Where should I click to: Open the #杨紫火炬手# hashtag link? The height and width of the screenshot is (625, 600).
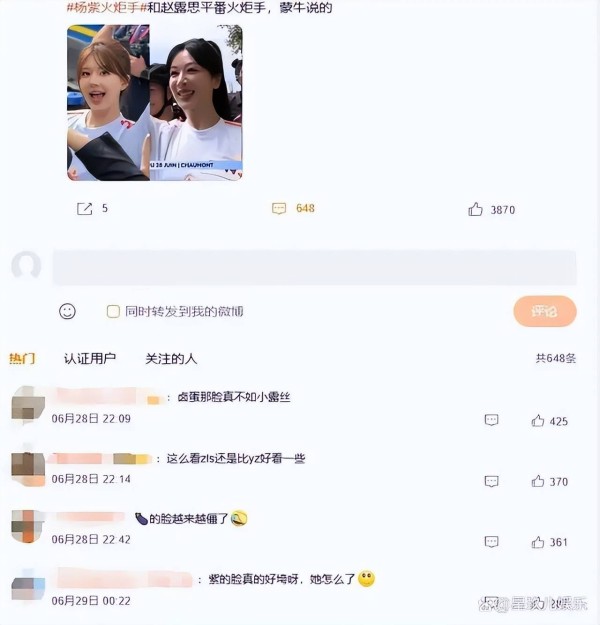click(x=104, y=8)
